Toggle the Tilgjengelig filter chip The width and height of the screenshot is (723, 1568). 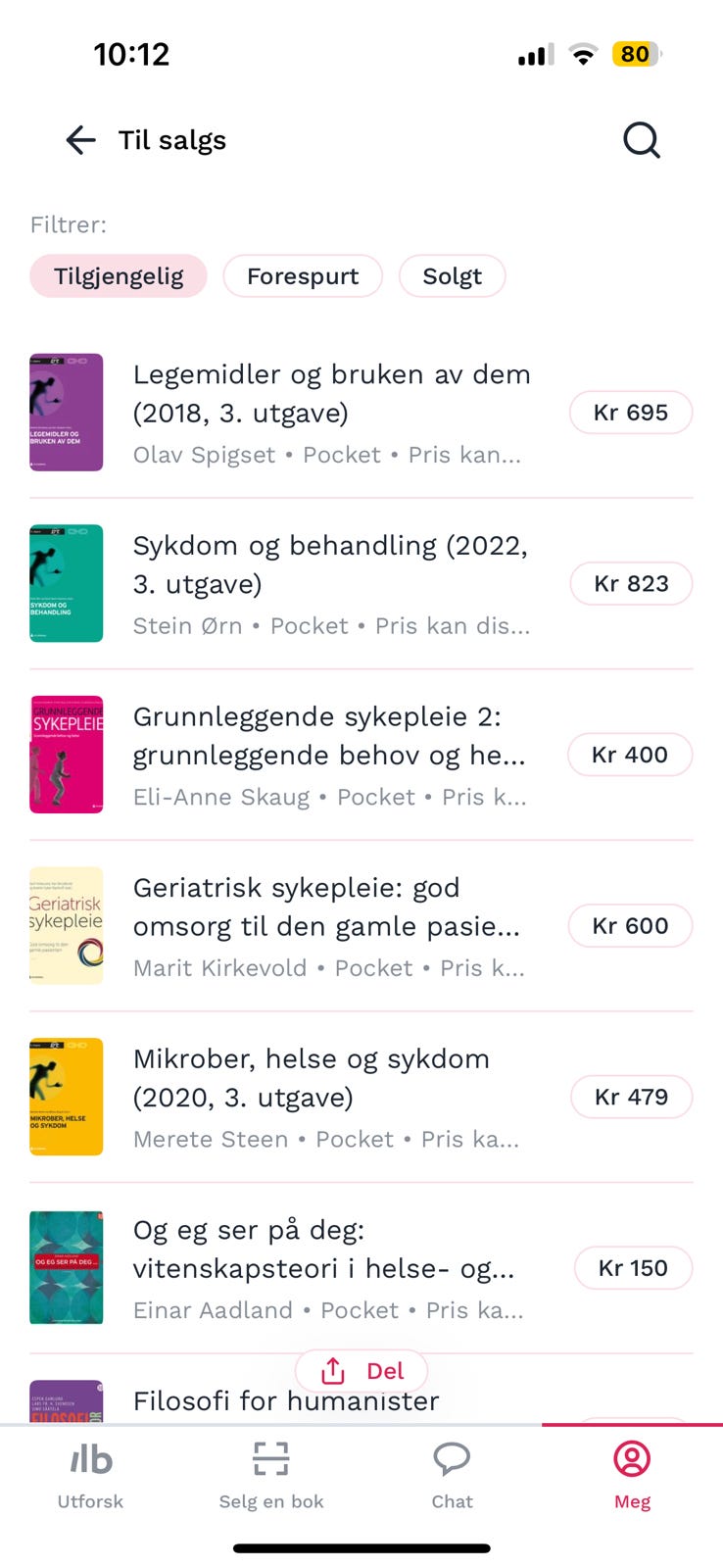click(118, 275)
